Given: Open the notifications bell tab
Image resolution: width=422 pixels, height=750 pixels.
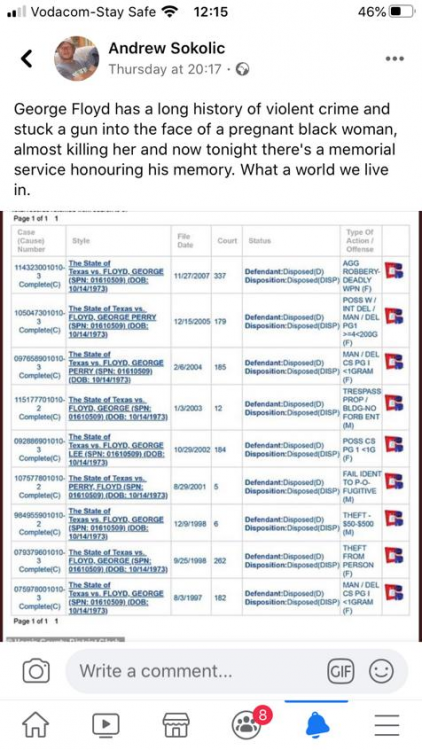Looking at the screenshot, I should click(316, 725).
